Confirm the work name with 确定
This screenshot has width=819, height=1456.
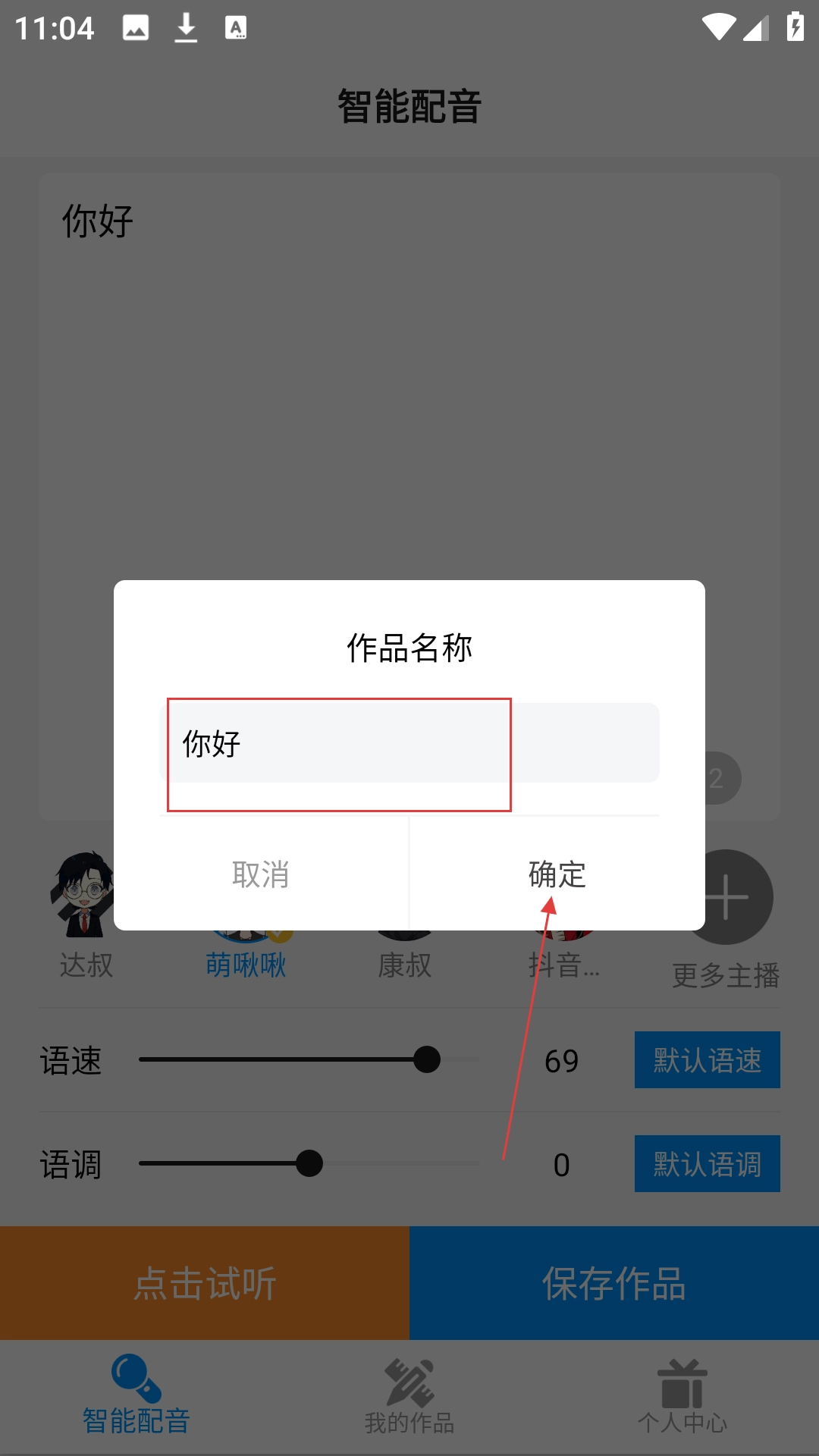click(x=557, y=874)
